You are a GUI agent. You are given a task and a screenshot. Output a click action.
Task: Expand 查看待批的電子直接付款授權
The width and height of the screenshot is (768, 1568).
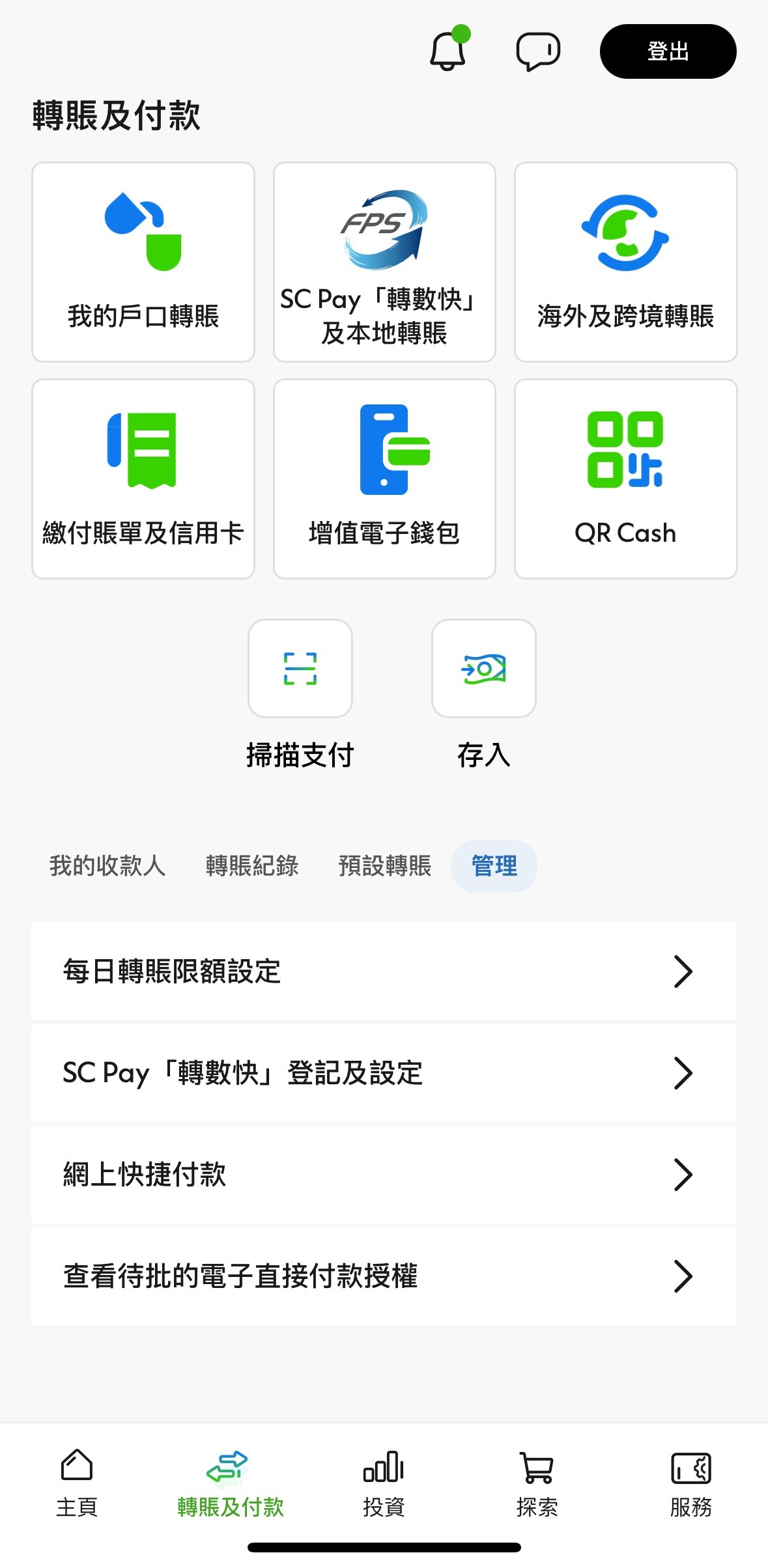tap(384, 1276)
